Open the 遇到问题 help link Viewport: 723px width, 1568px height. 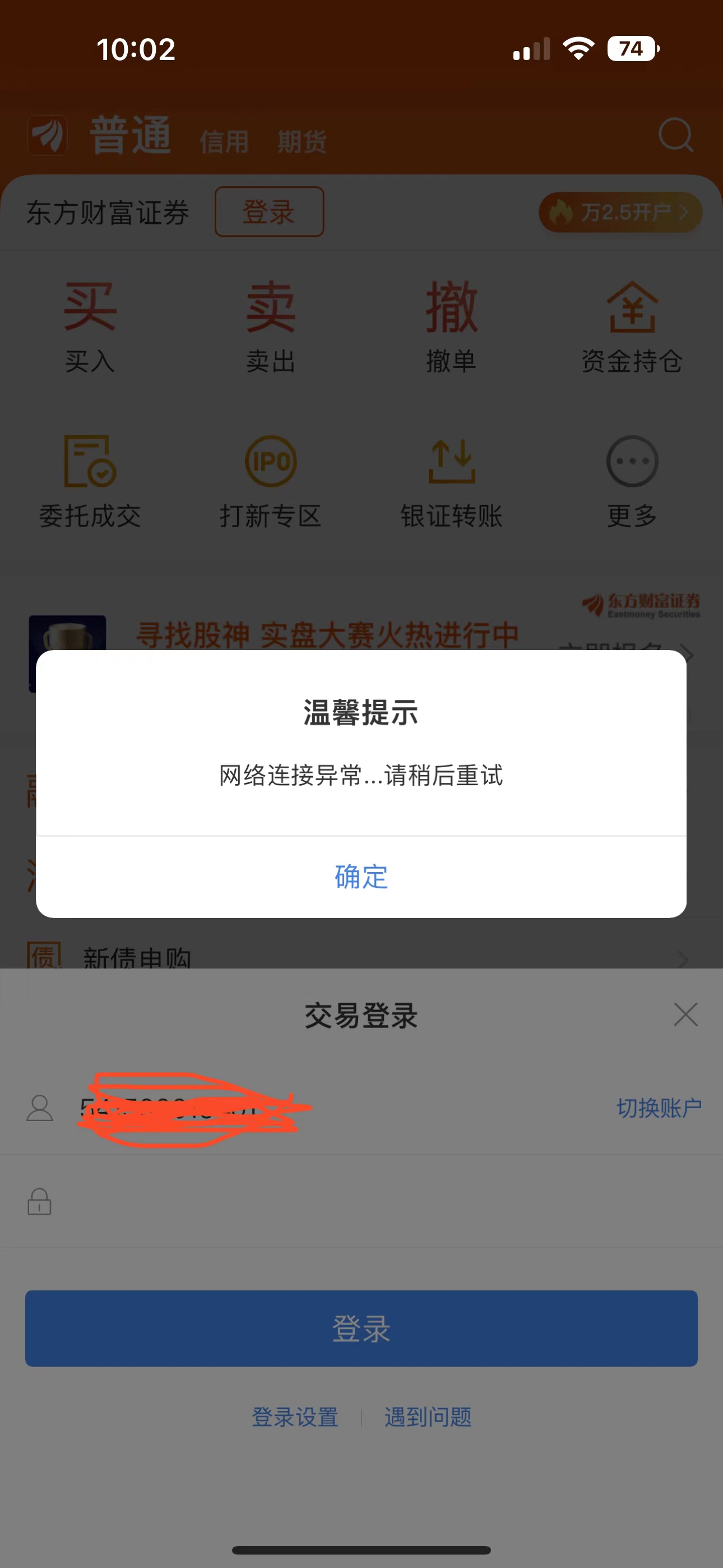(428, 1417)
